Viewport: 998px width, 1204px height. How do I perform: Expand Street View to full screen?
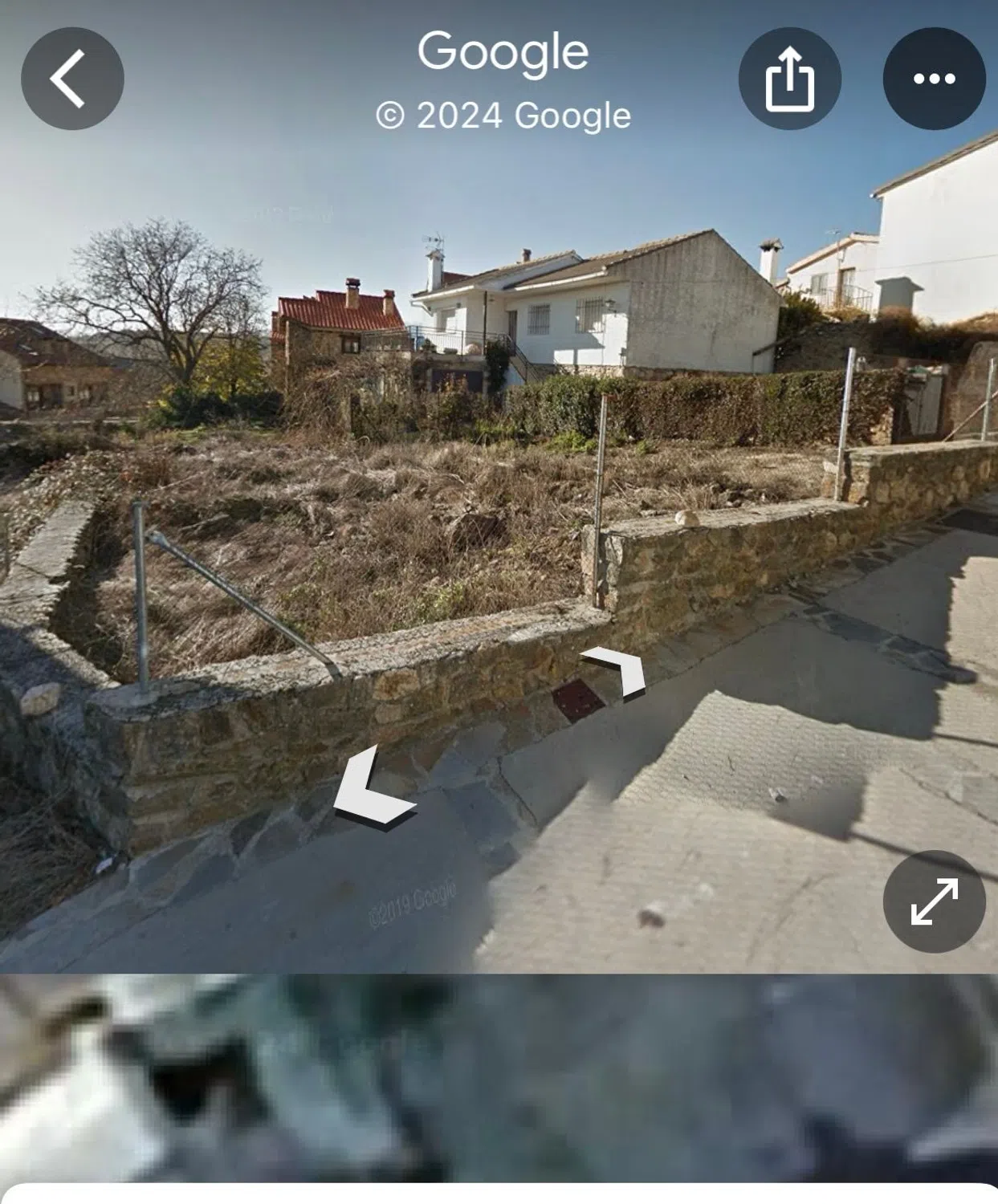click(934, 901)
